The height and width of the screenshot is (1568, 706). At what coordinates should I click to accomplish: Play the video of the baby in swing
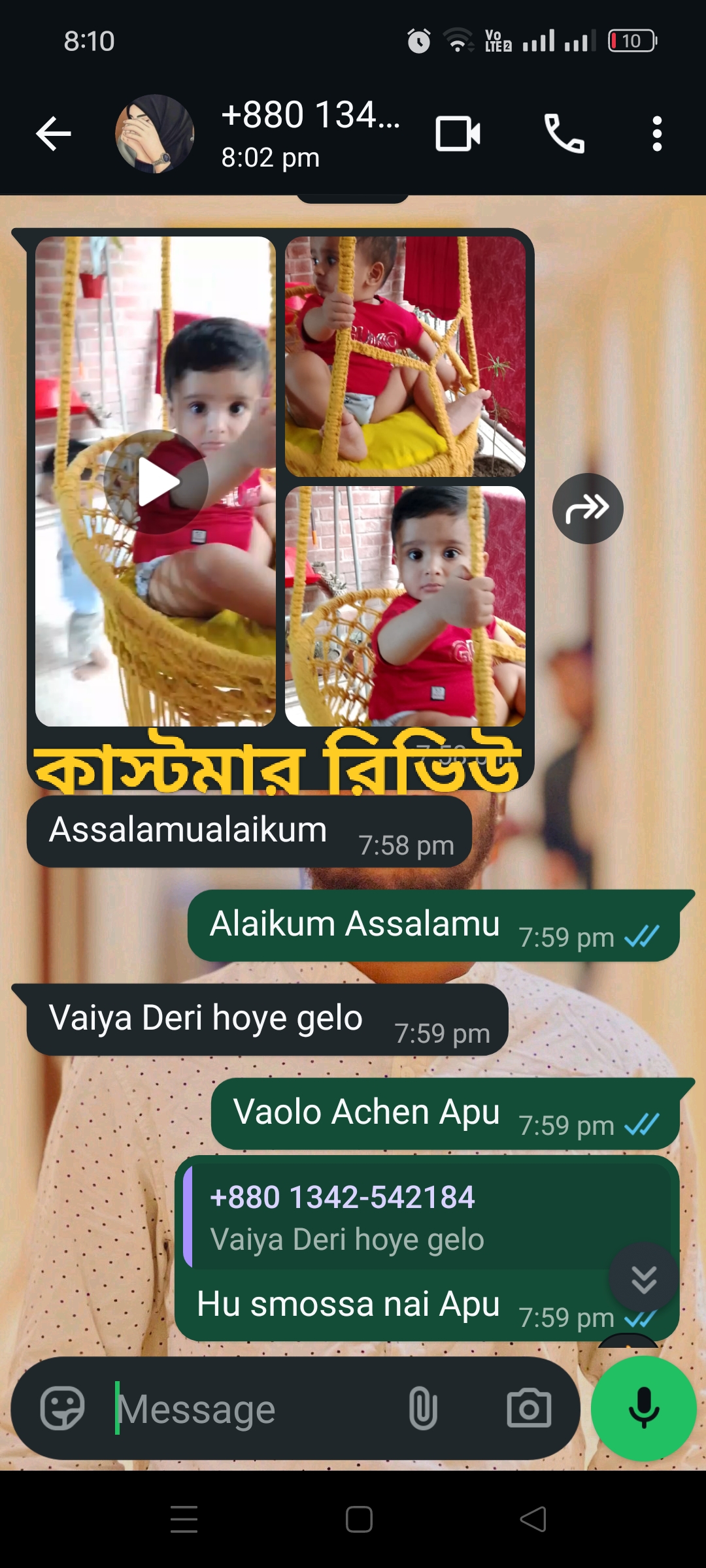click(156, 482)
